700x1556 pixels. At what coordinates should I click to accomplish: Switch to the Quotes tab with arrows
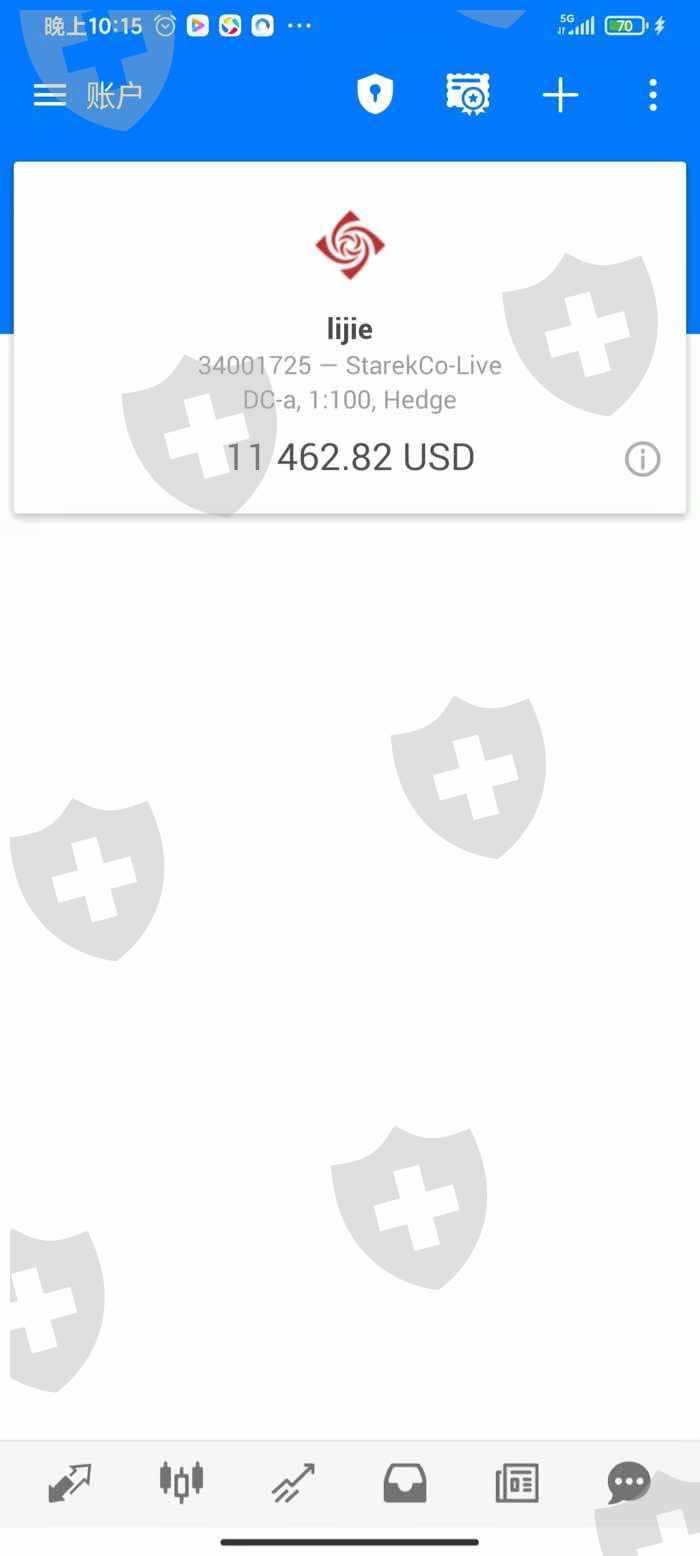coord(70,1483)
